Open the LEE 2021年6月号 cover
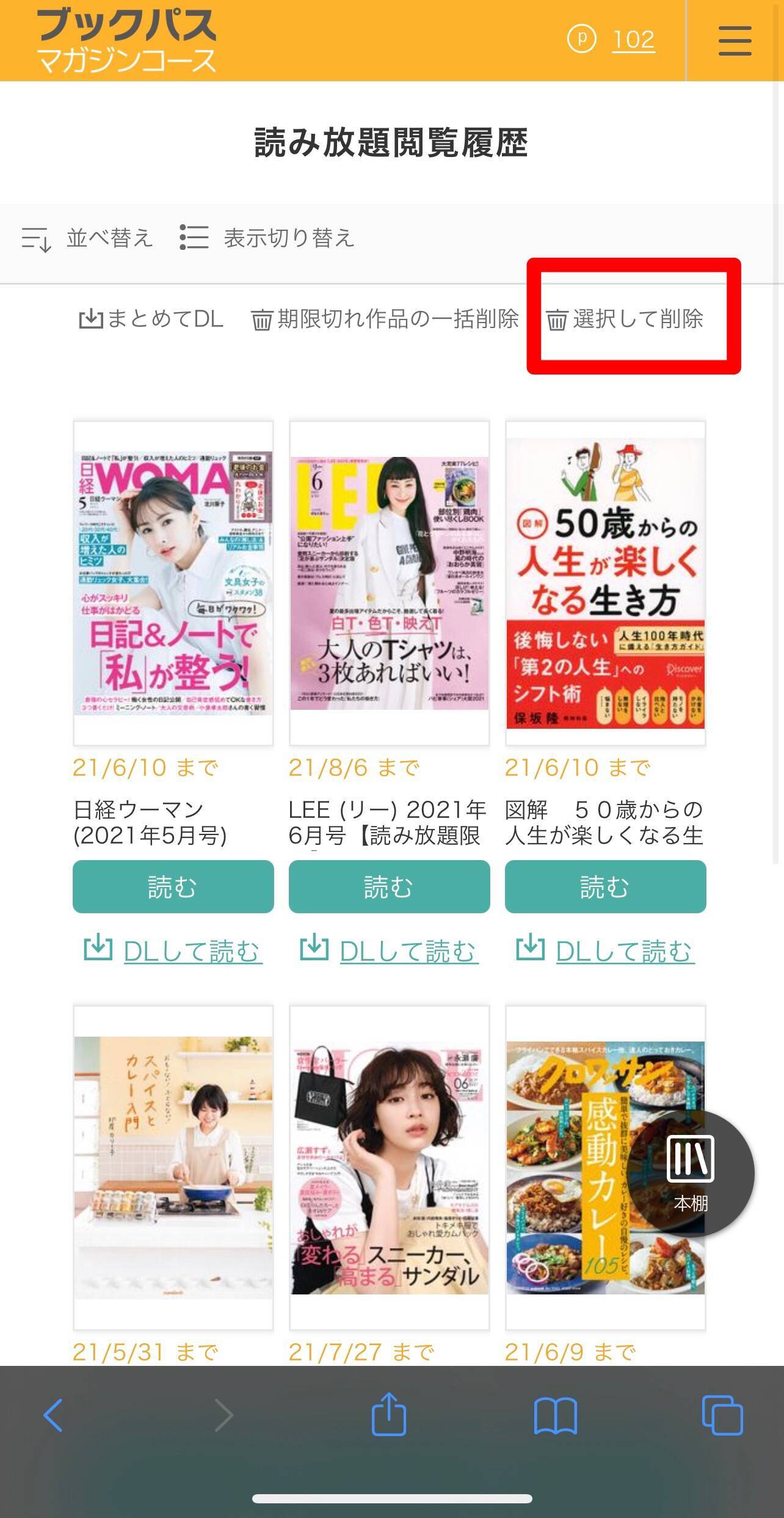The height and width of the screenshot is (1518, 784). click(390, 583)
